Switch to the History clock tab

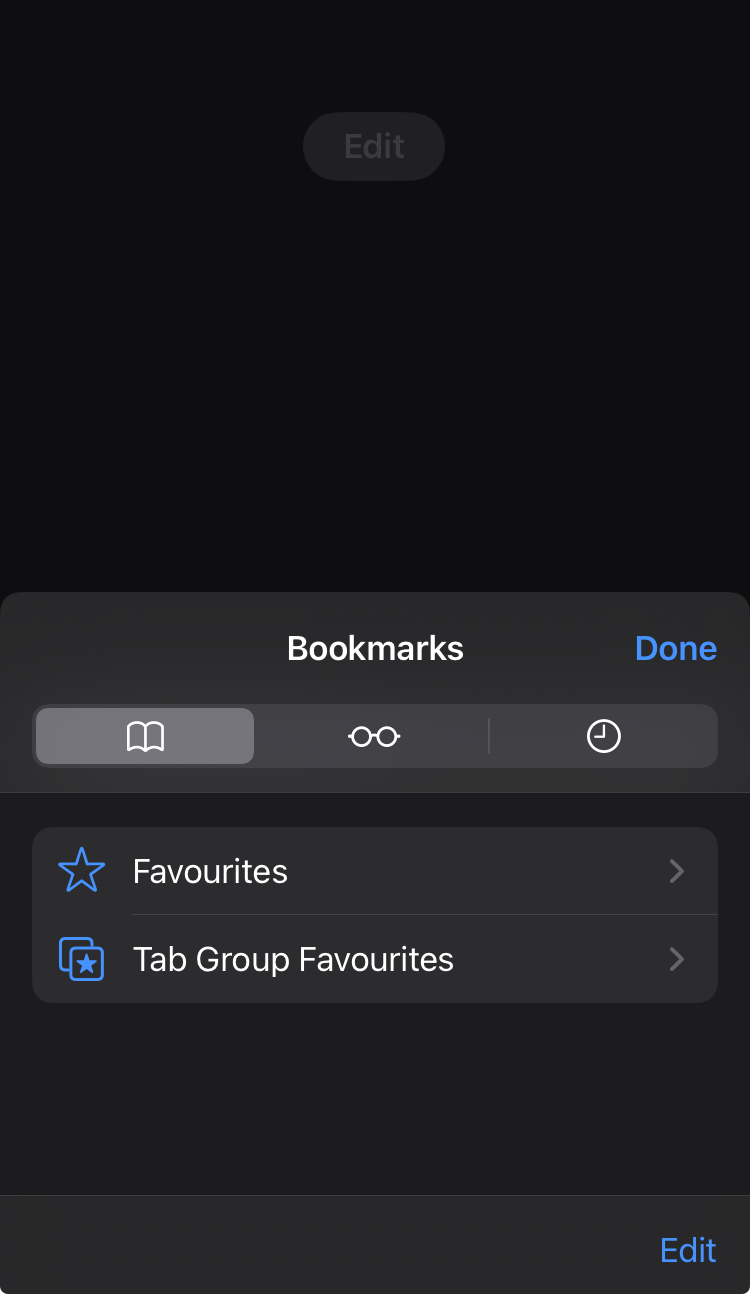[603, 737]
